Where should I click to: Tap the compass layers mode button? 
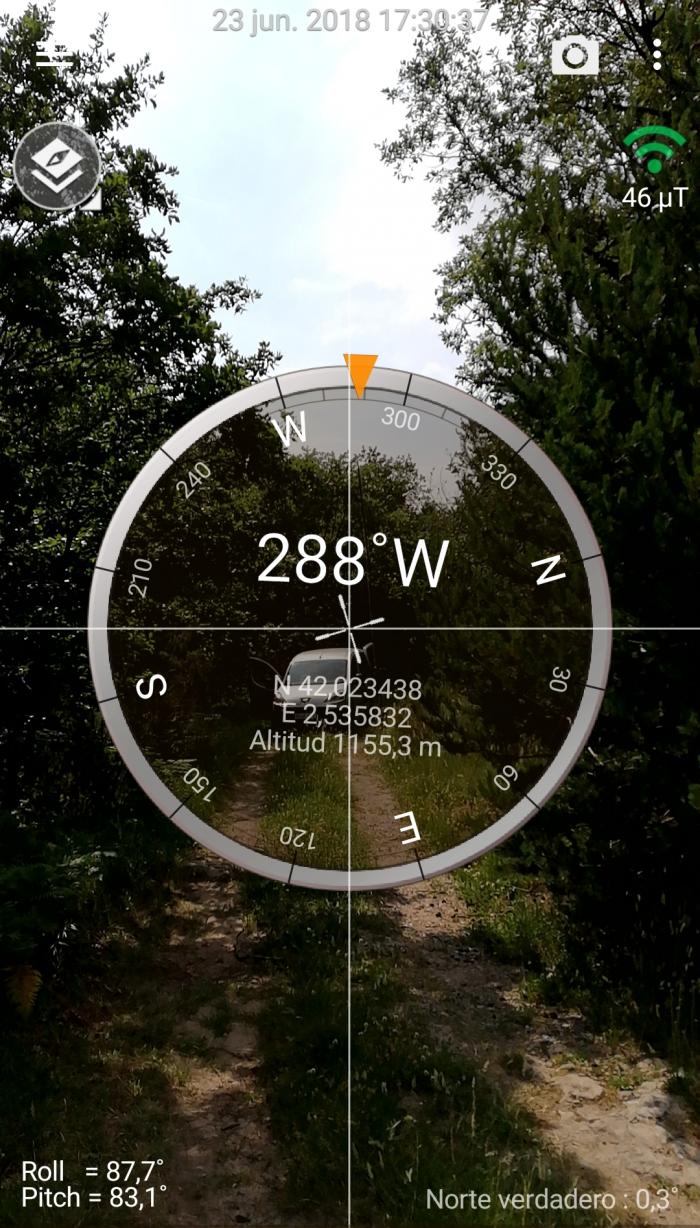click(x=57, y=167)
